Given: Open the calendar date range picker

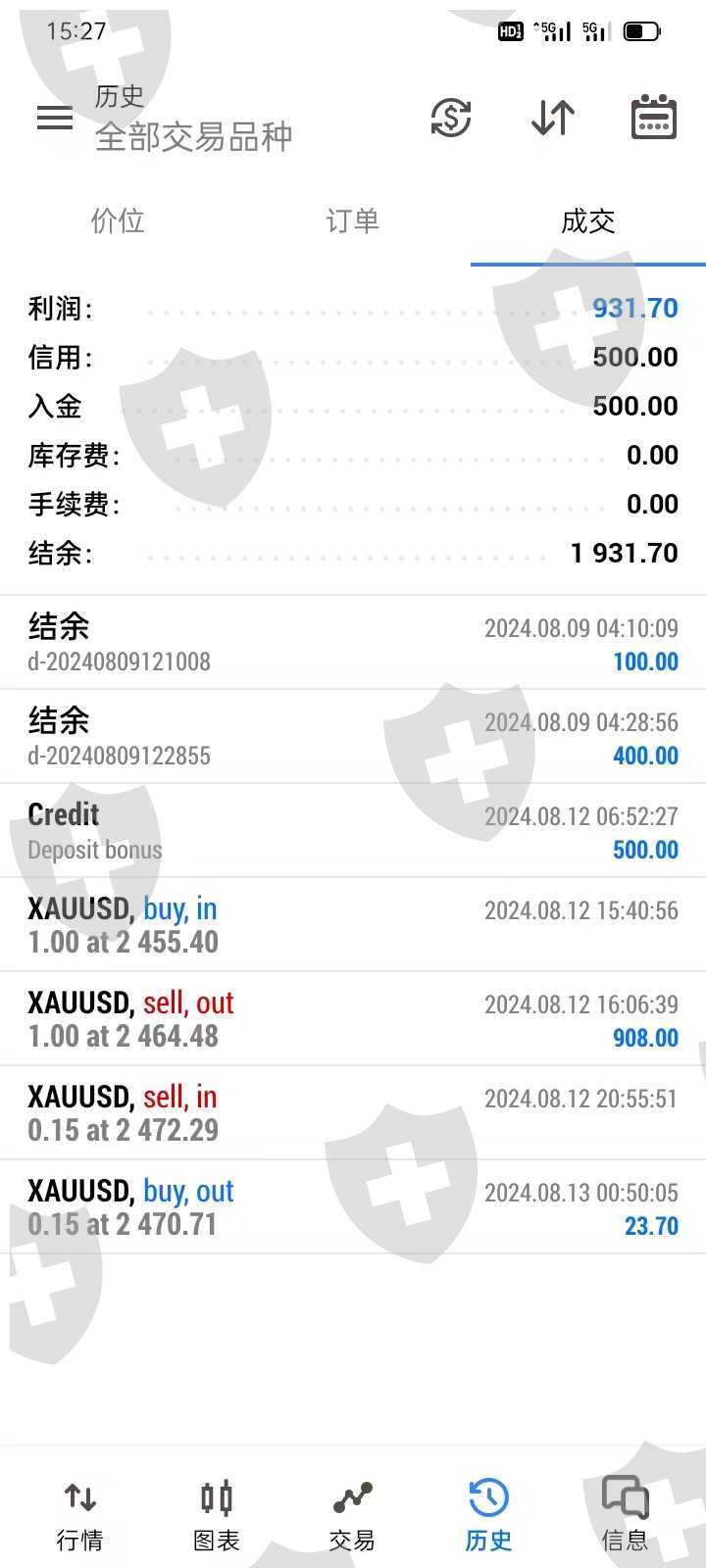Looking at the screenshot, I should click(x=653, y=118).
